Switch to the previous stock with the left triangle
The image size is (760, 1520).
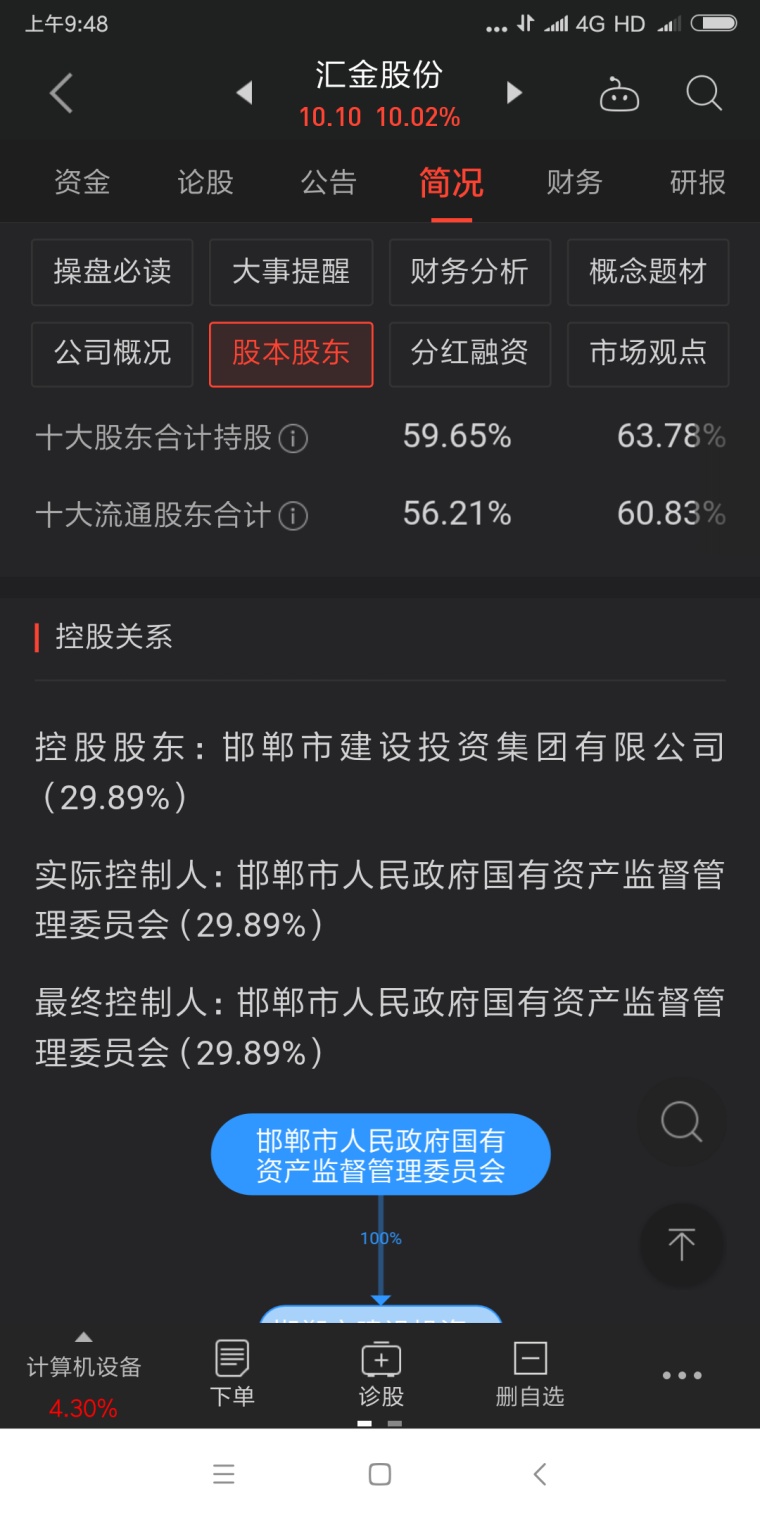click(243, 93)
